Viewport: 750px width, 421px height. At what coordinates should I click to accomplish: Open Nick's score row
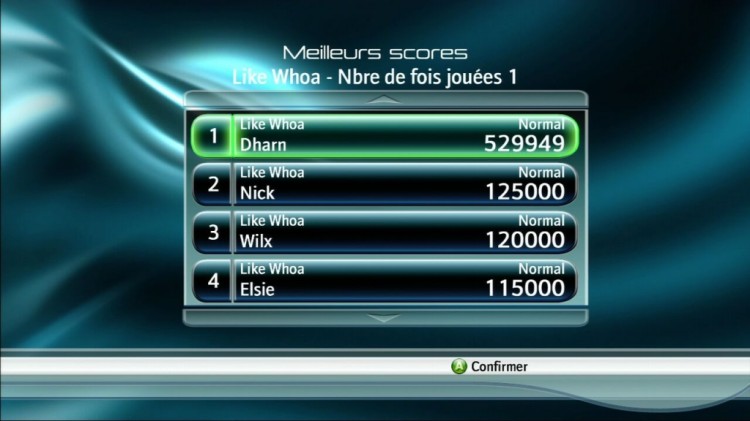click(385, 183)
